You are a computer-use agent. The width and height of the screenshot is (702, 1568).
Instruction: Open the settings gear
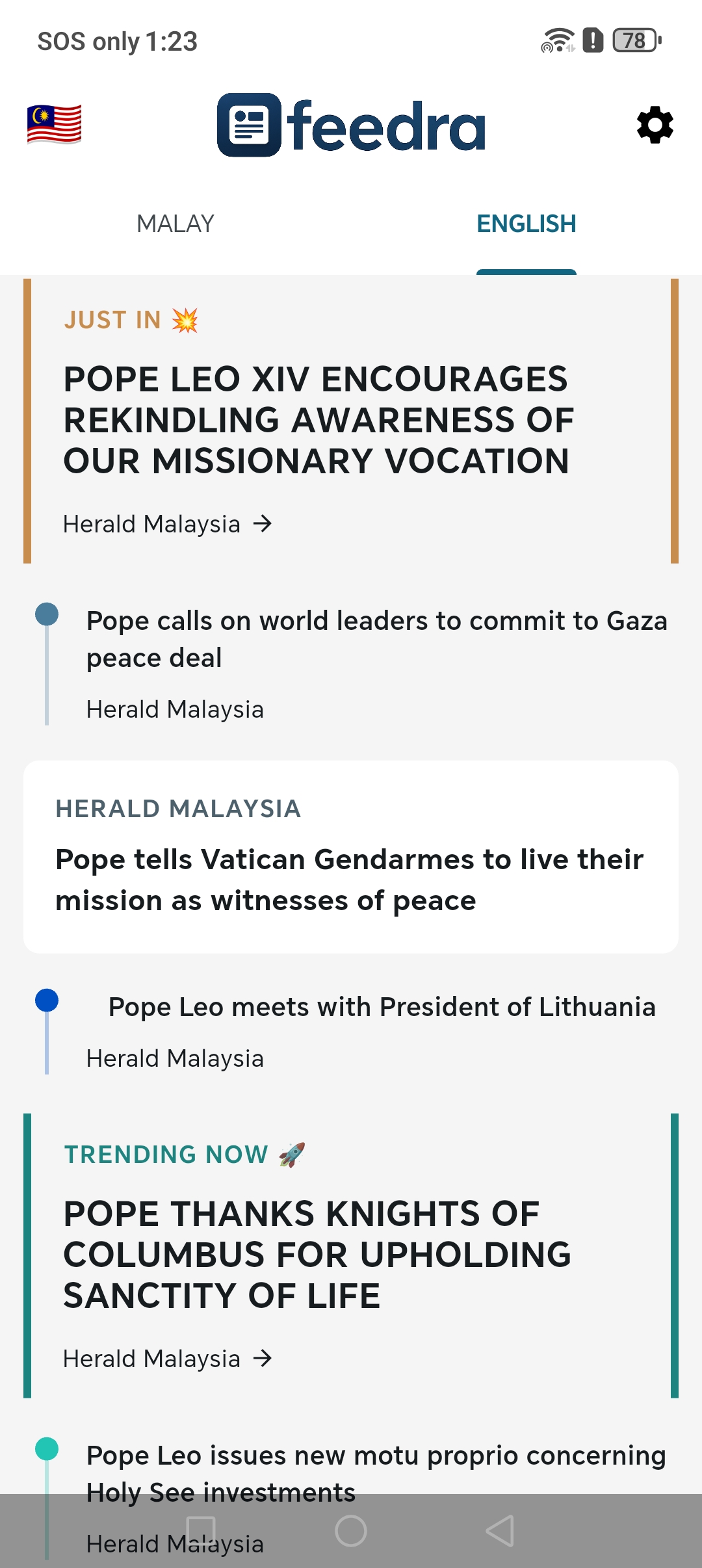coord(655,125)
